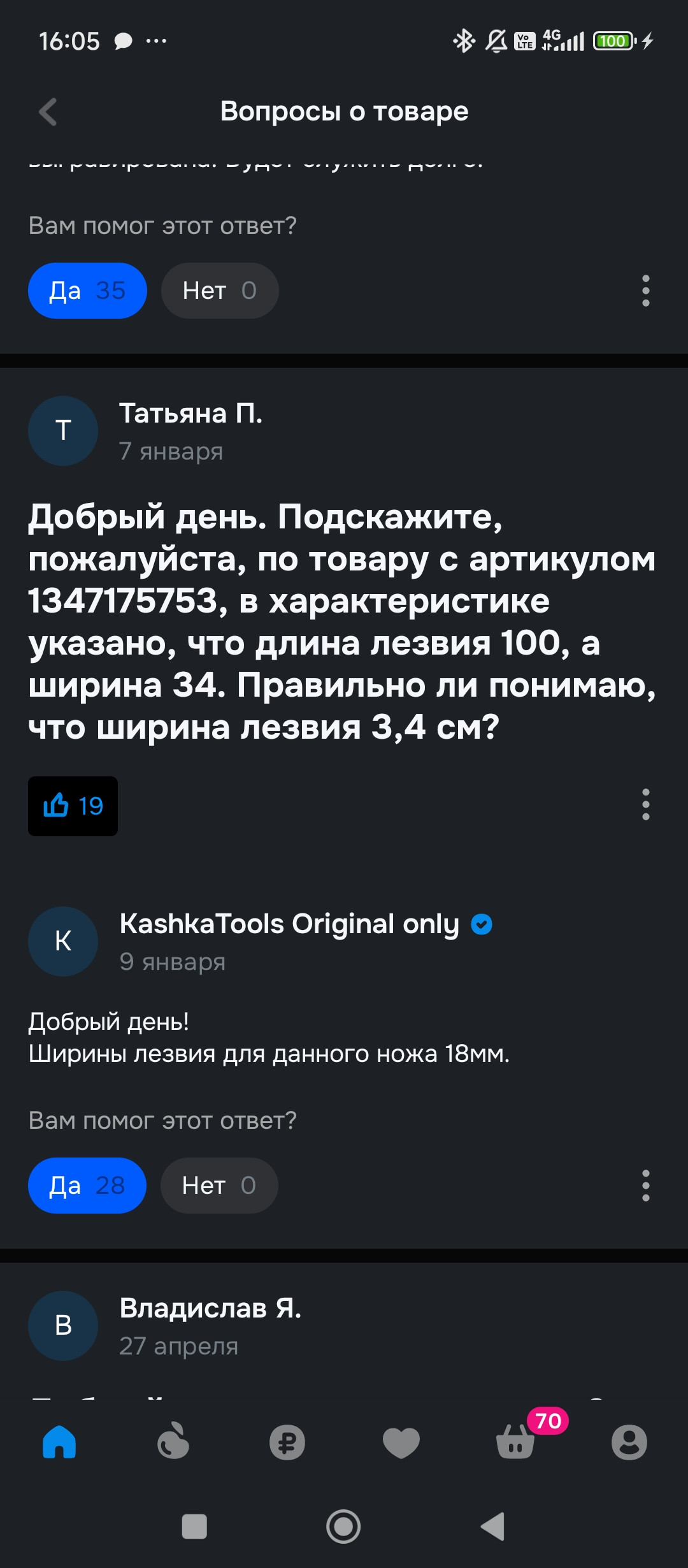Open the overflow menu for Татьяна П.'s question
This screenshot has width=688, height=1568.
click(x=645, y=804)
